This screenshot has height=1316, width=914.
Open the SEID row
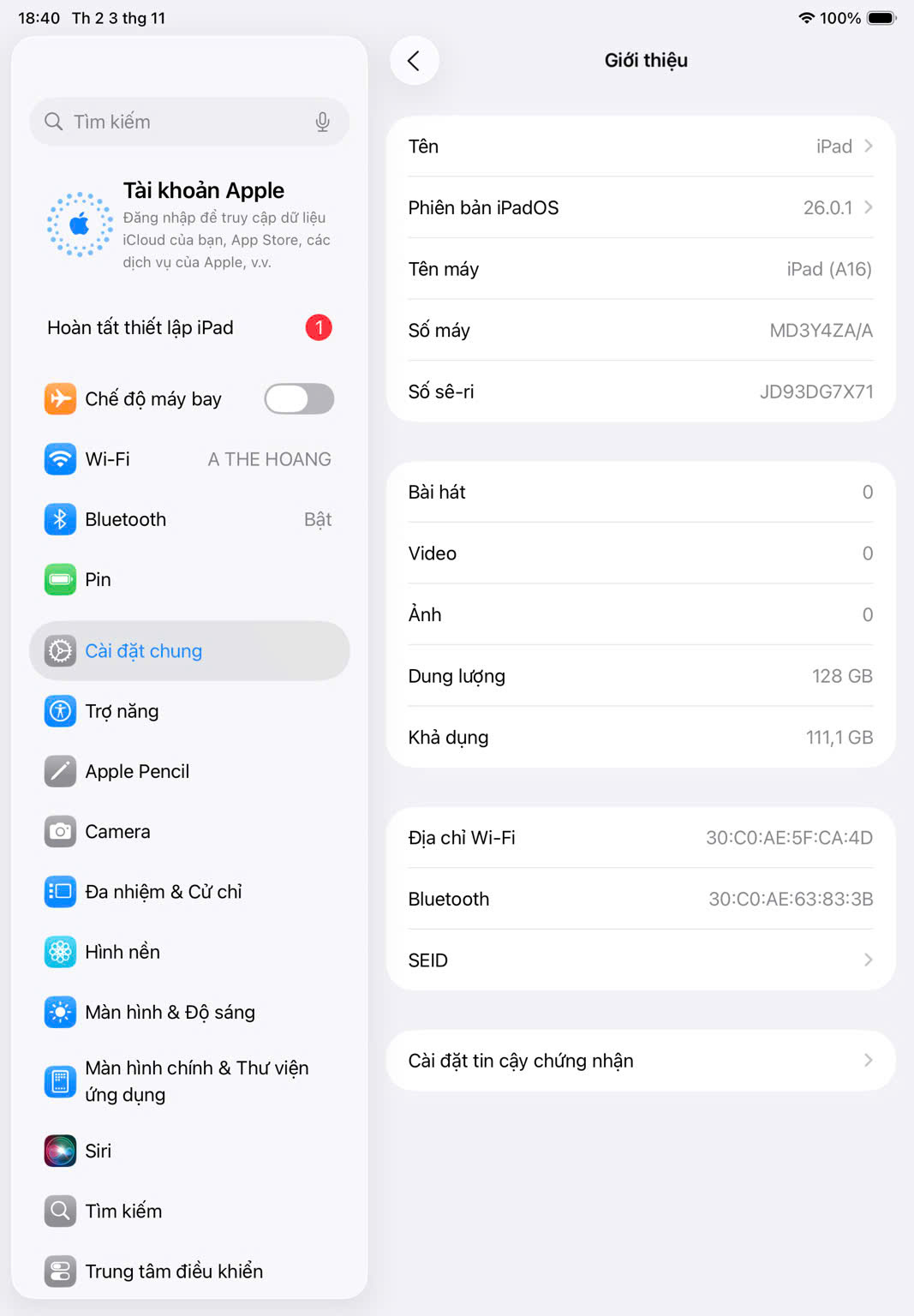tap(640, 960)
